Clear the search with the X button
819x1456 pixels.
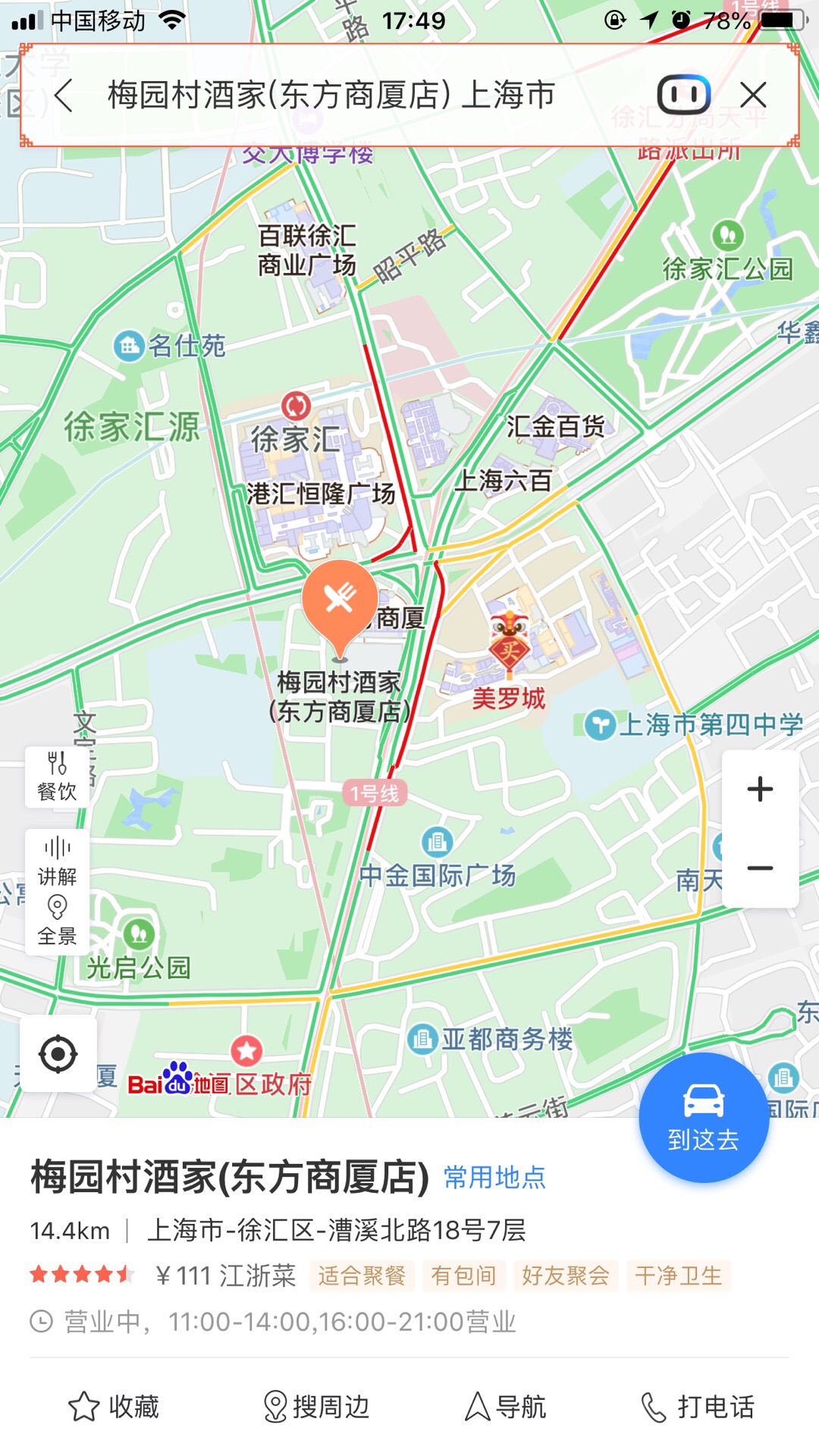(x=753, y=96)
